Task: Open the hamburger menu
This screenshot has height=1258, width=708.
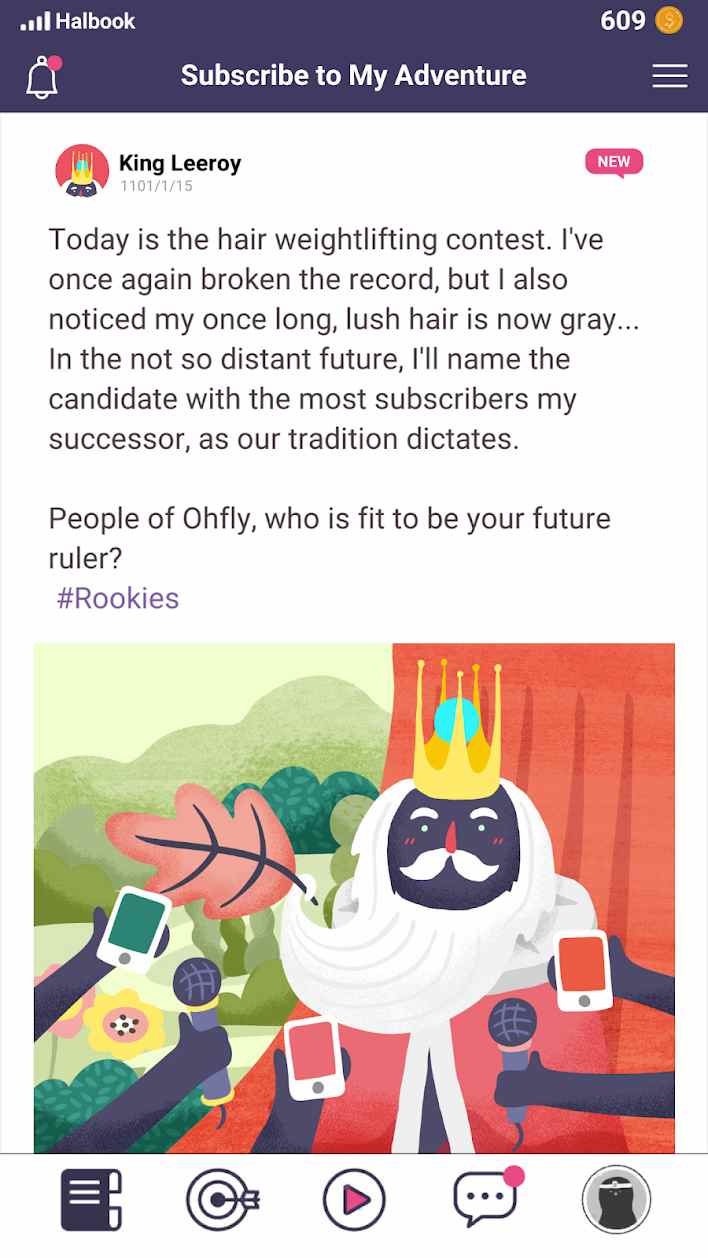Action: click(670, 77)
